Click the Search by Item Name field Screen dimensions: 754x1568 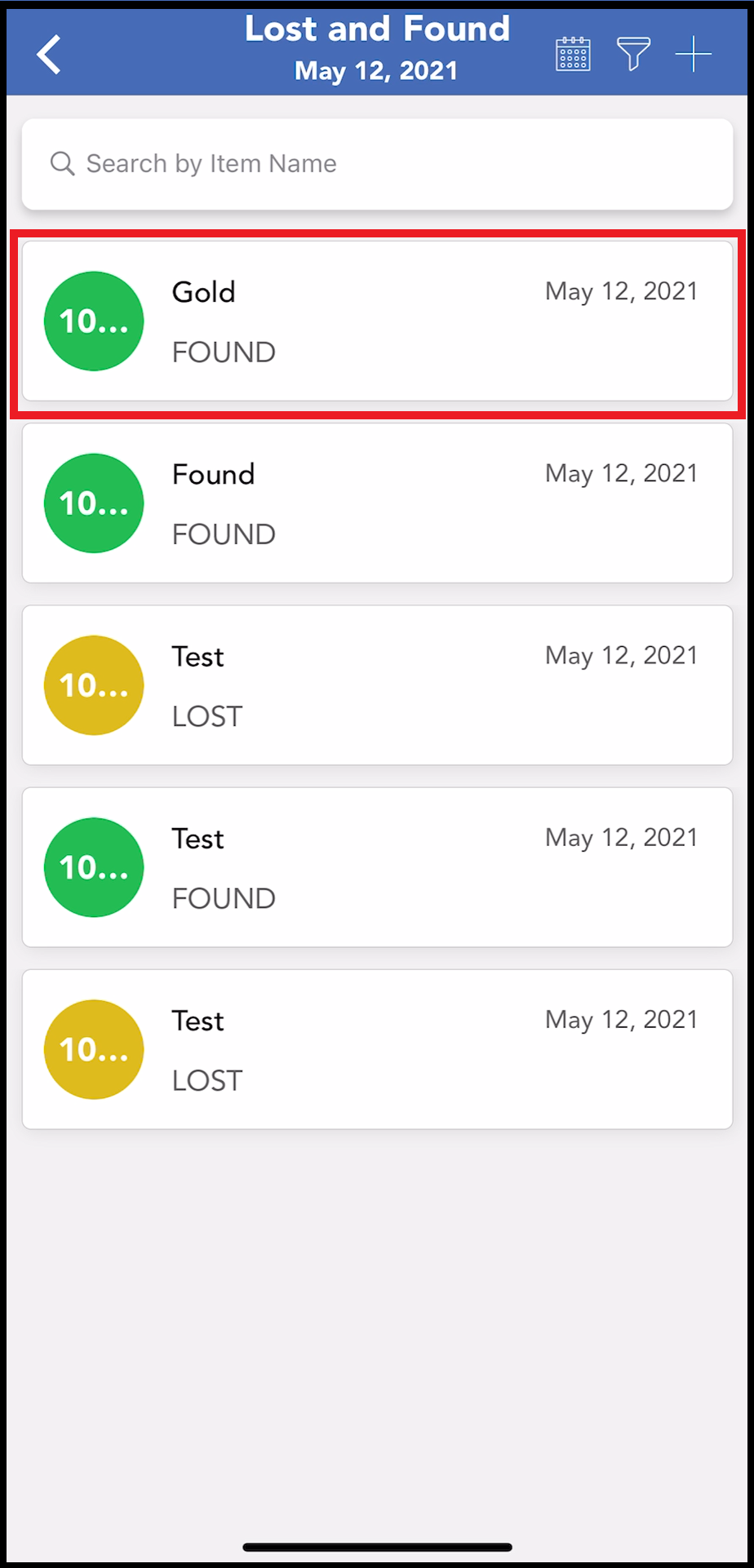(377, 163)
